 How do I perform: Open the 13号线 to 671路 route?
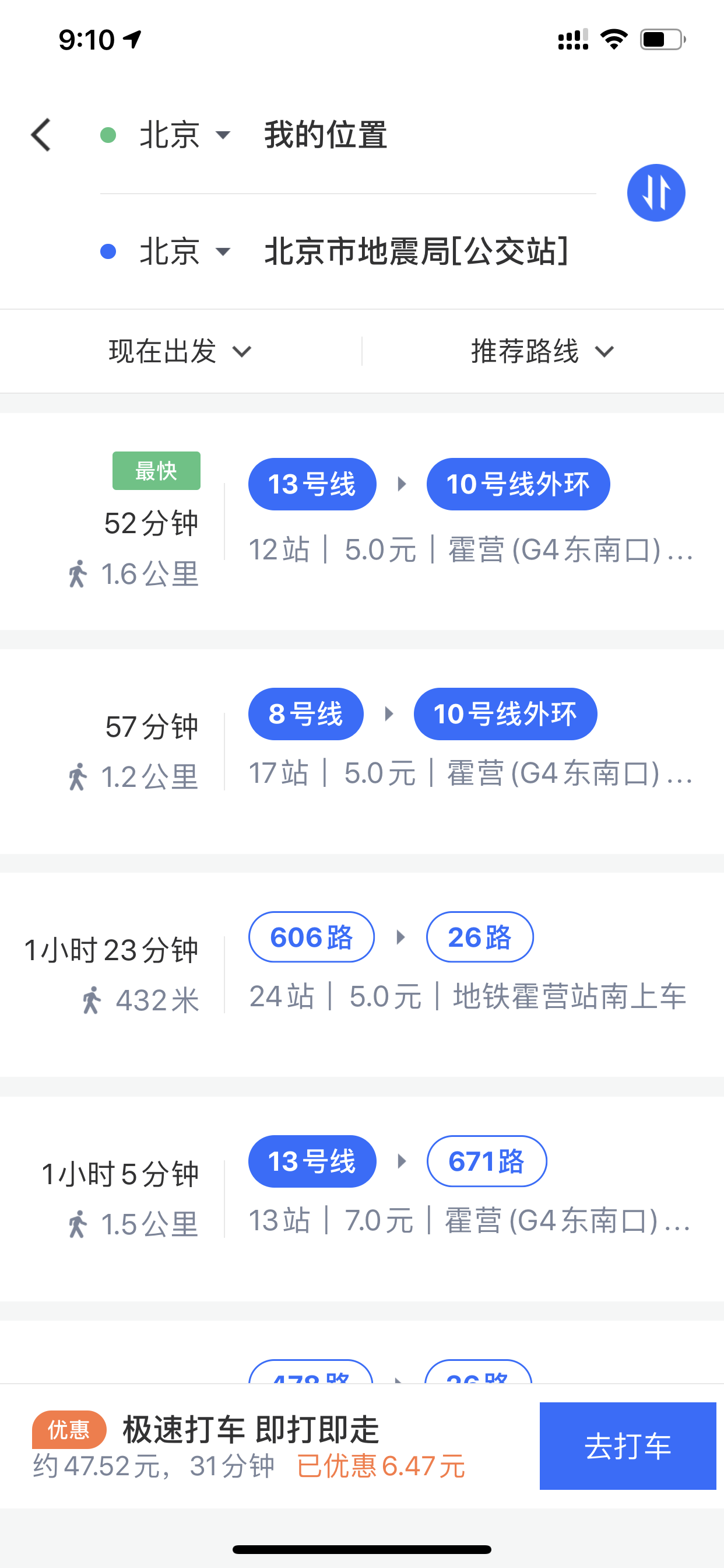(362, 1199)
